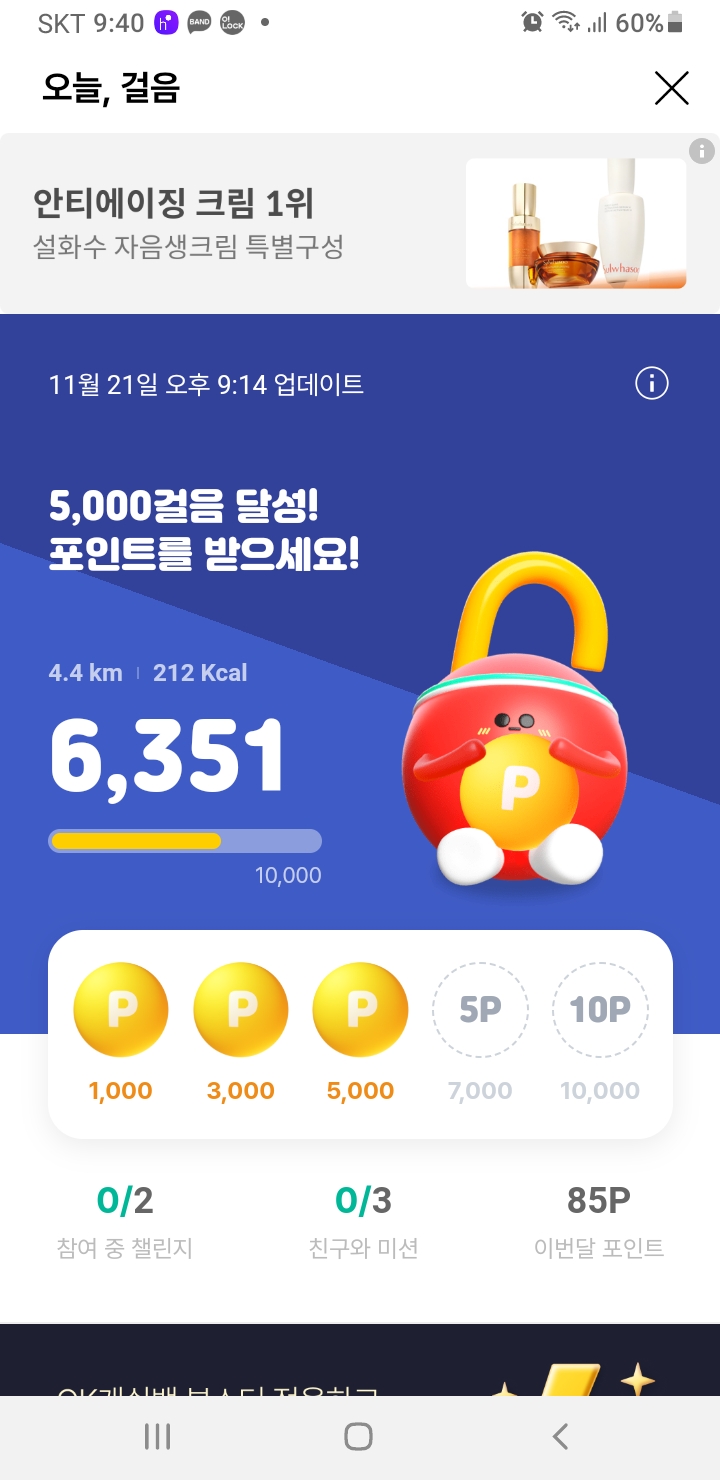The height and width of the screenshot is (1480, 720).
Task: Close the 오늘, 걸음 screen
Action: [671, 89]
